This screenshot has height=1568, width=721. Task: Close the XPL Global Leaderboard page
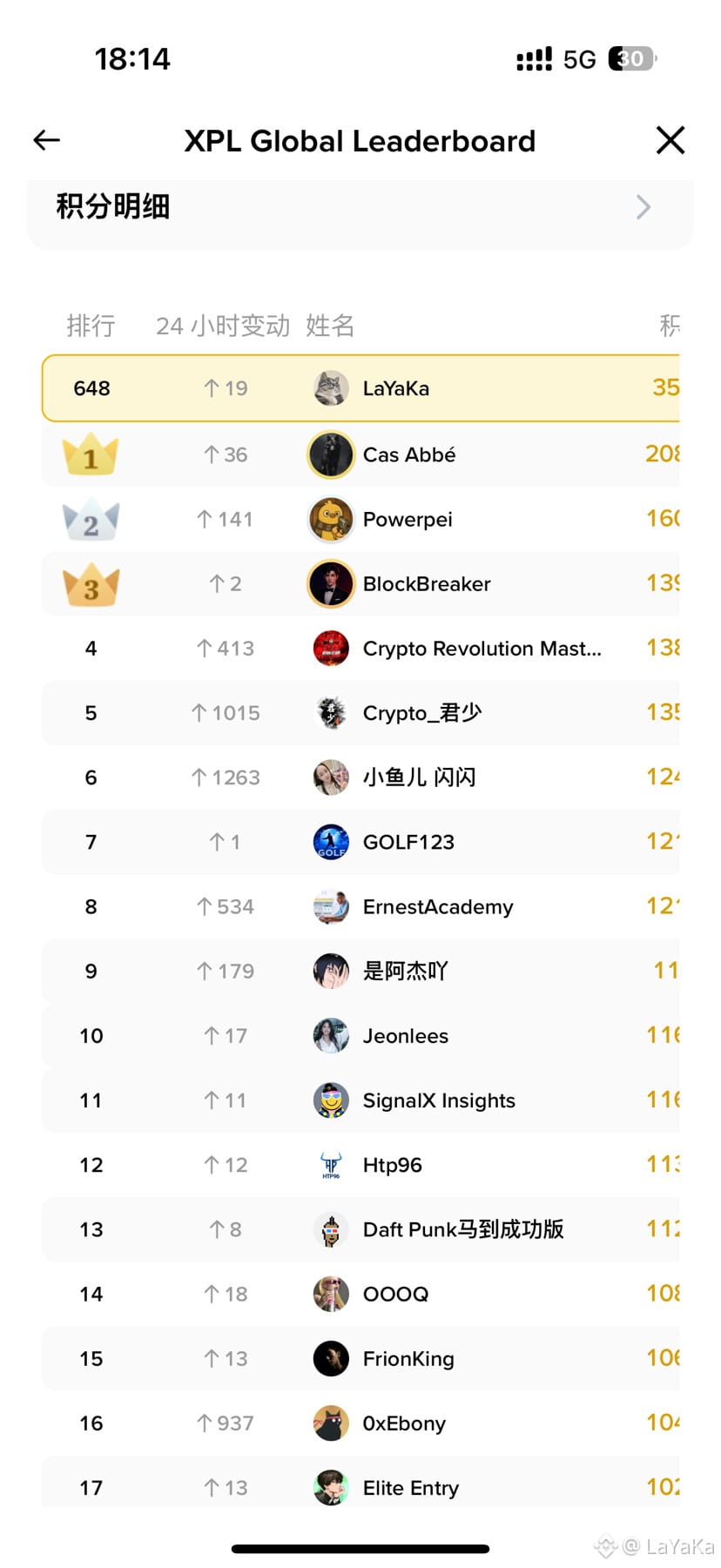670,140
